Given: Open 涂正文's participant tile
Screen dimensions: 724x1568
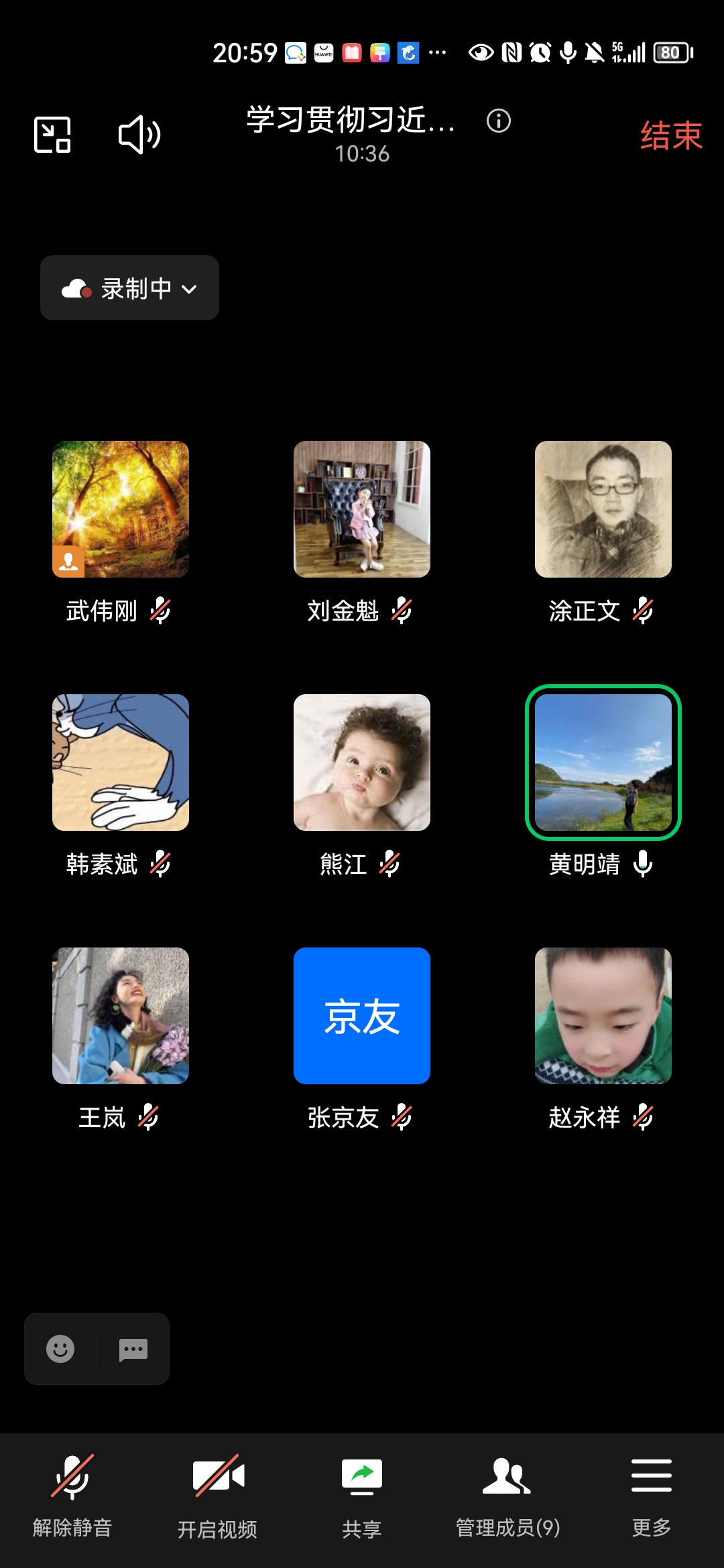Looking at the screenshot, I should (x=603, y=509).
